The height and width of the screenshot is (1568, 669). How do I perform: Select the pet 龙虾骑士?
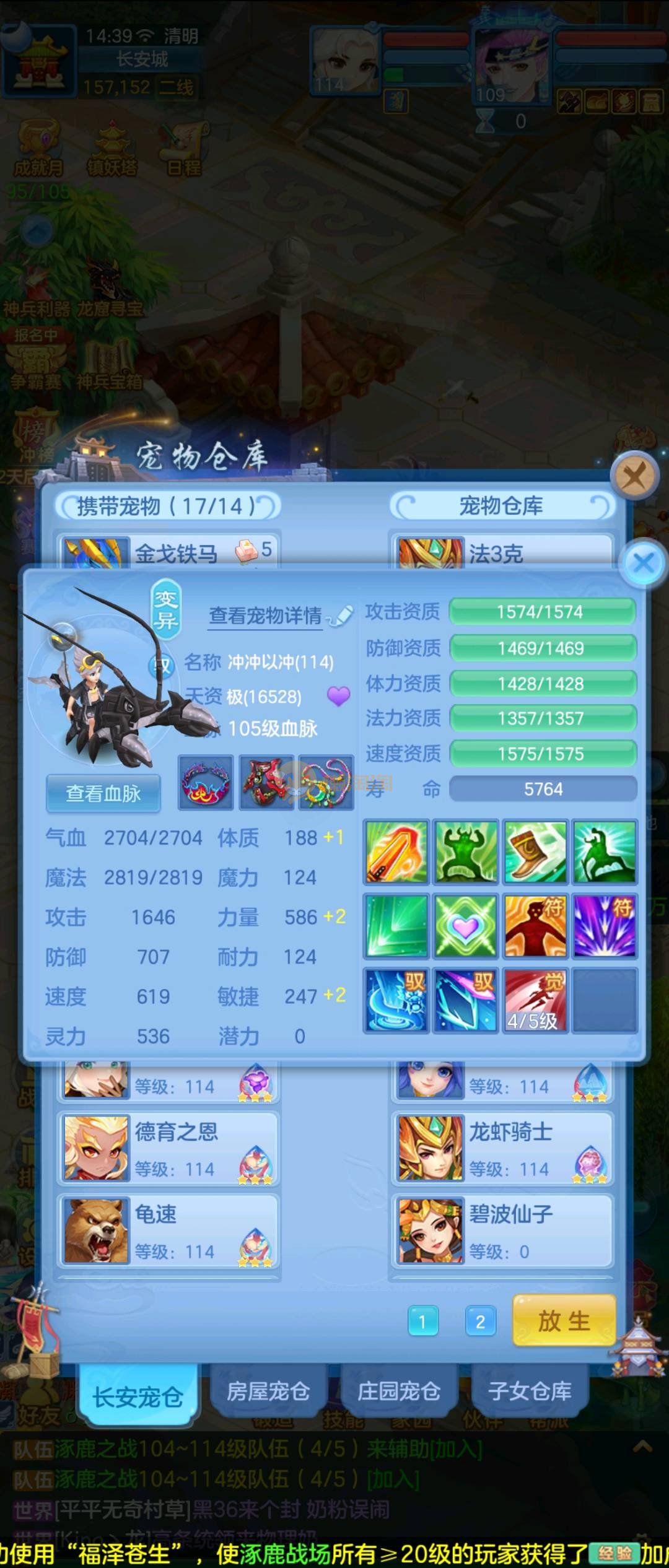click(502, 1149)
